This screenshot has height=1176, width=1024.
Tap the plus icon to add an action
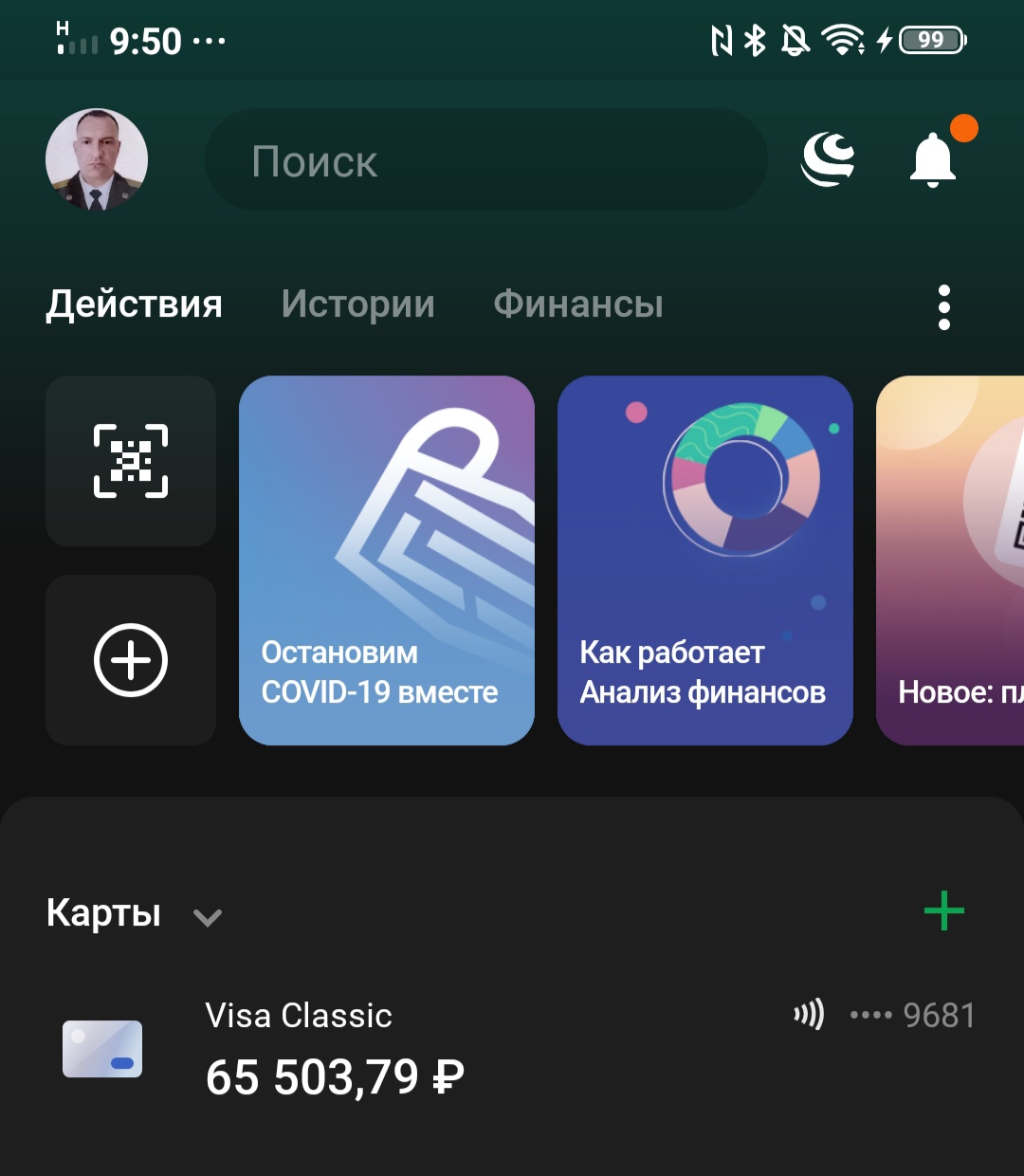pos(130,660)
